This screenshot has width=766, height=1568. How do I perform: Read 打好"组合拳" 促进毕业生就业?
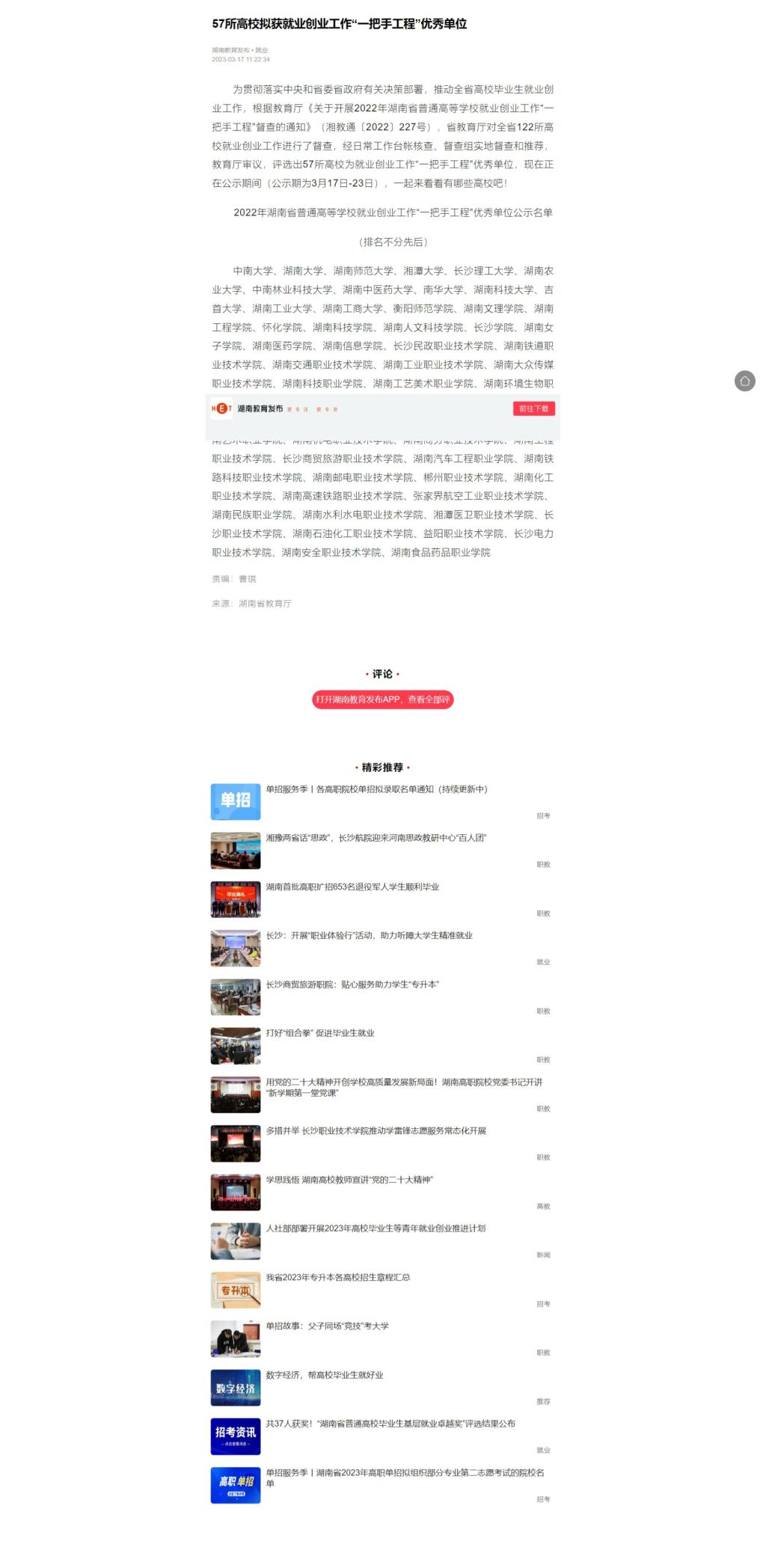[x=320, y=1033]
